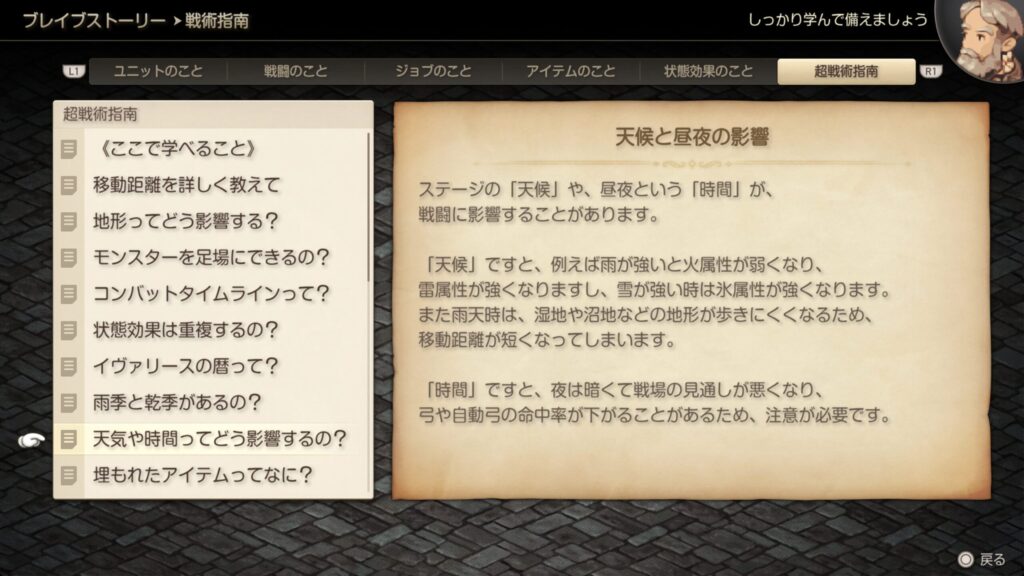Switch to the ジョブのこと tab
1024x576 pixels.
(433, 72)
